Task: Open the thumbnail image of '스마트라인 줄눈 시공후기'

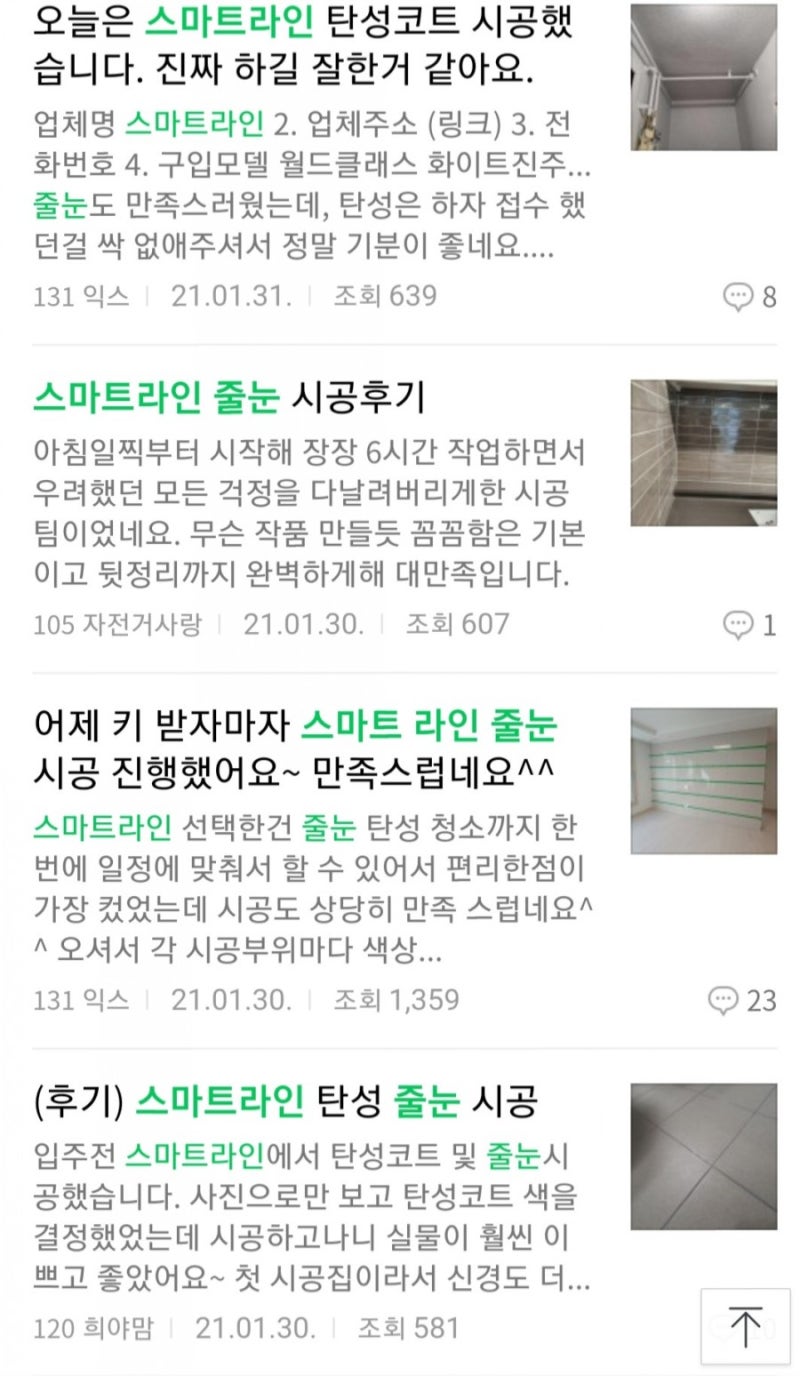Action: 703,453
